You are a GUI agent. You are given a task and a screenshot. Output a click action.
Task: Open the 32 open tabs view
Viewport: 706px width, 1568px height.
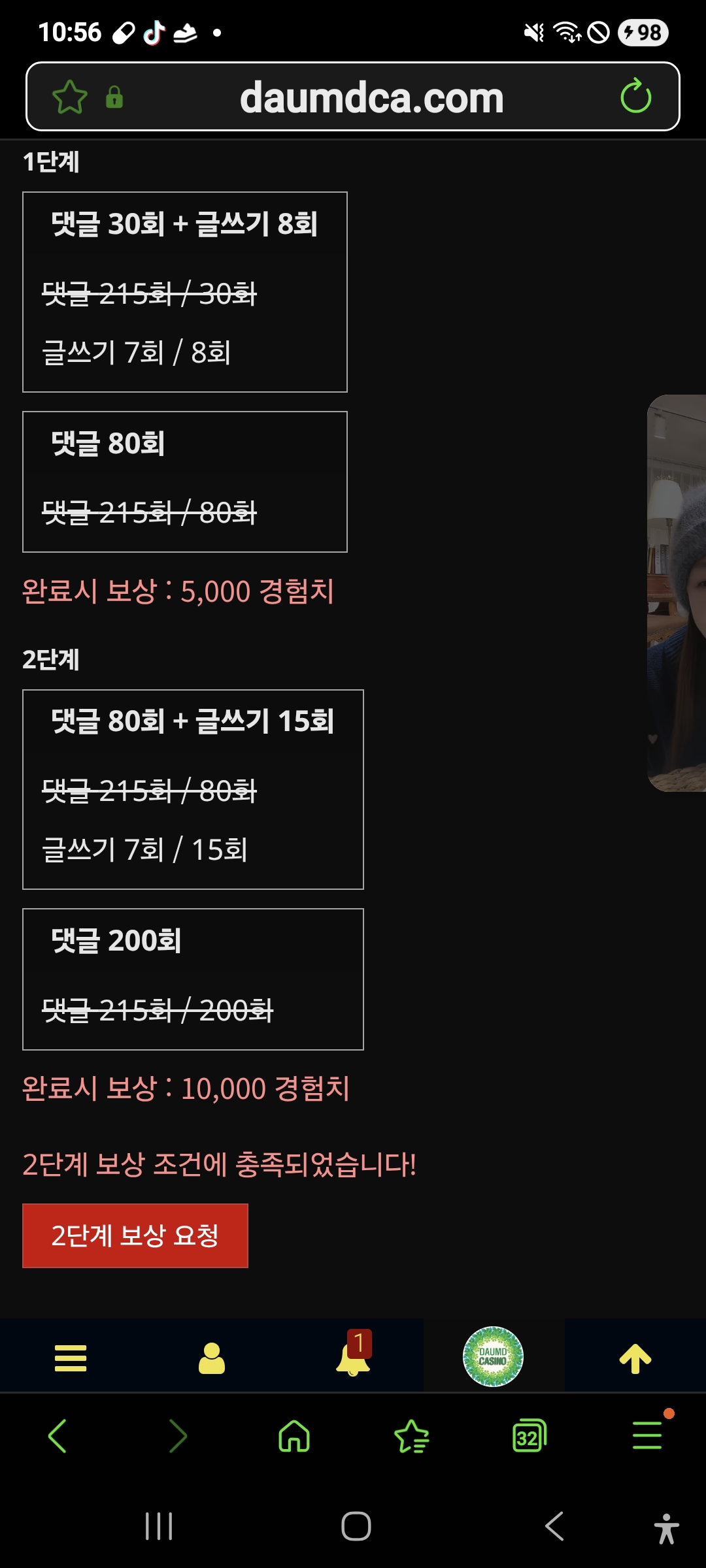click(529, 1436)
